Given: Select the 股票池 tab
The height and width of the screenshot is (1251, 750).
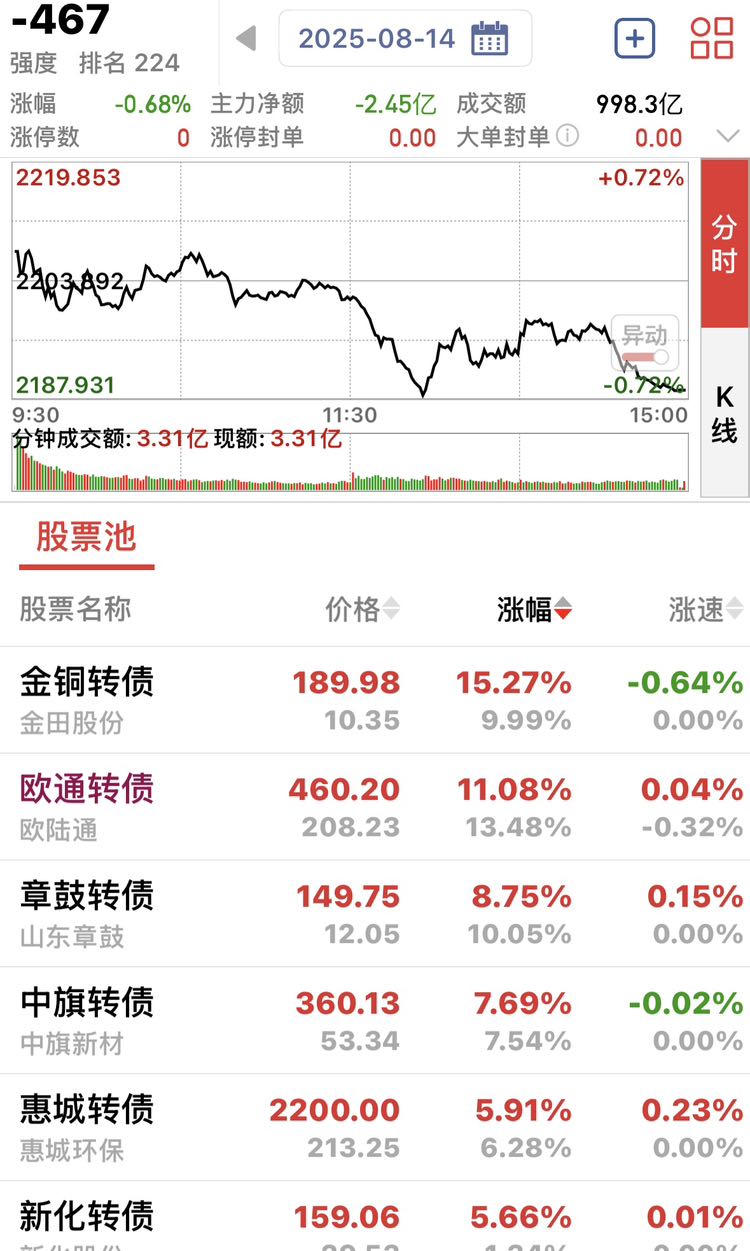Looking at the screenshot, I should click(x=86, y=538).
